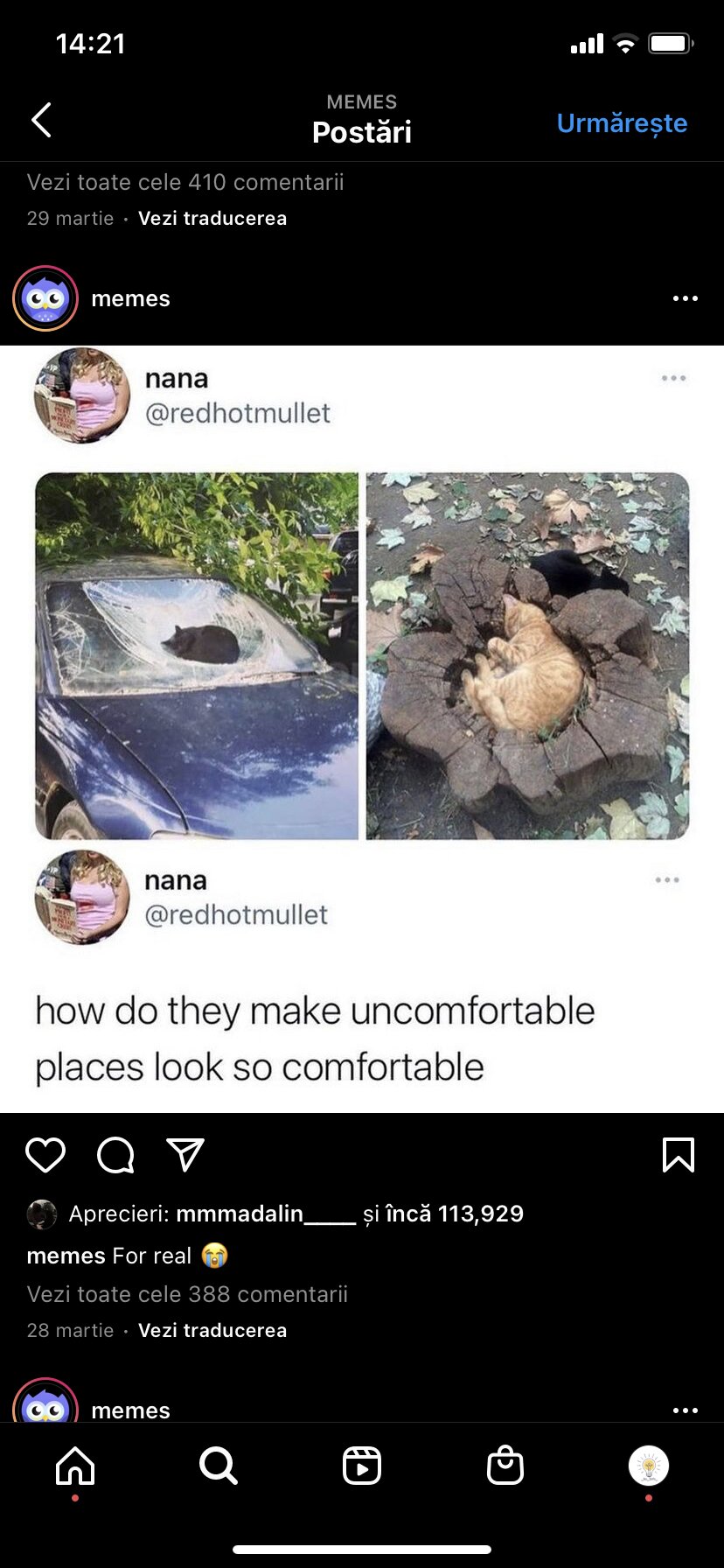Open the Shop tab
Screen dimensions: 724x1568
click(x=505, y=1466)
